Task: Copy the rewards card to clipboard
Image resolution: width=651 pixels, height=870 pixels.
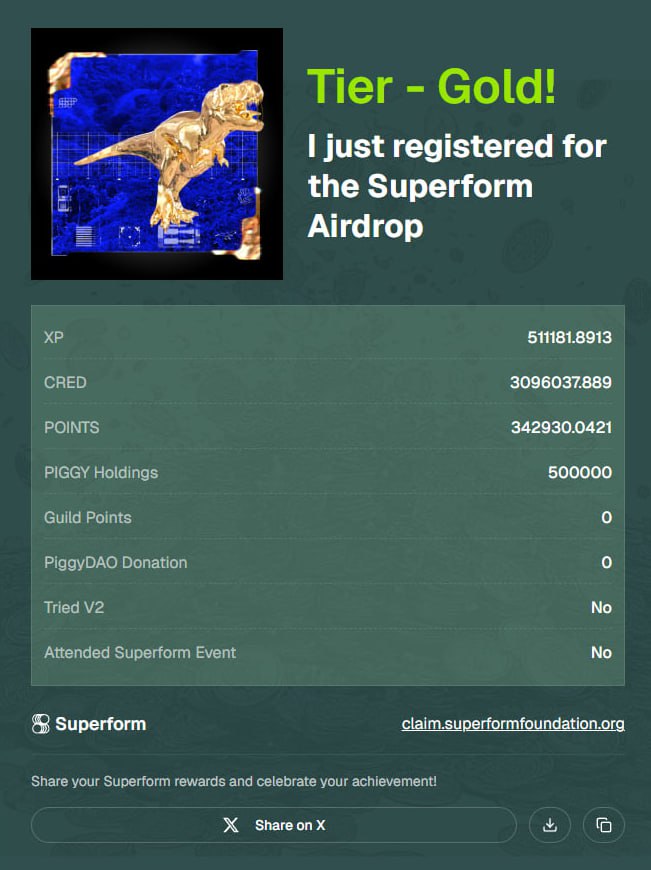Action: [x=604, y=825]
